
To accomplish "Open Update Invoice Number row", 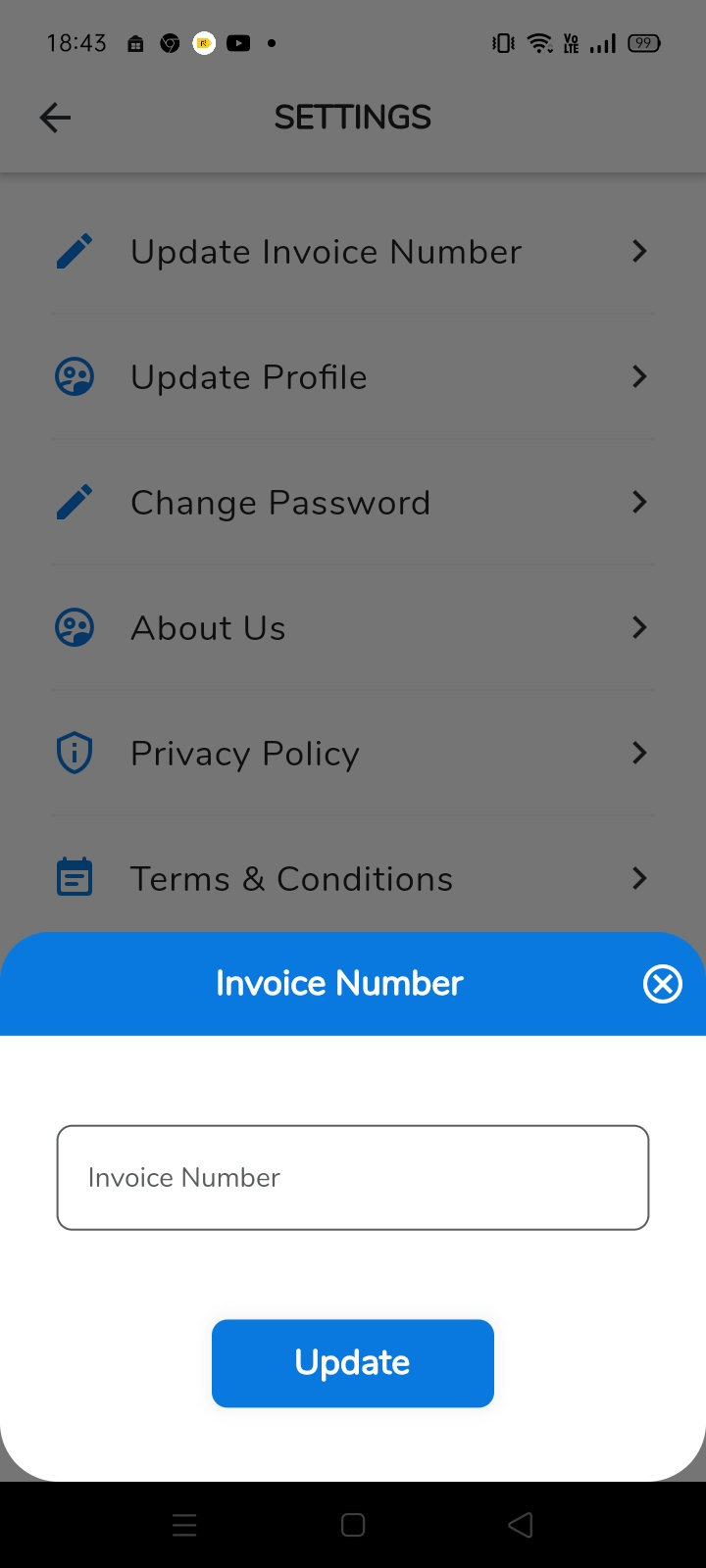I will (353, 252).
